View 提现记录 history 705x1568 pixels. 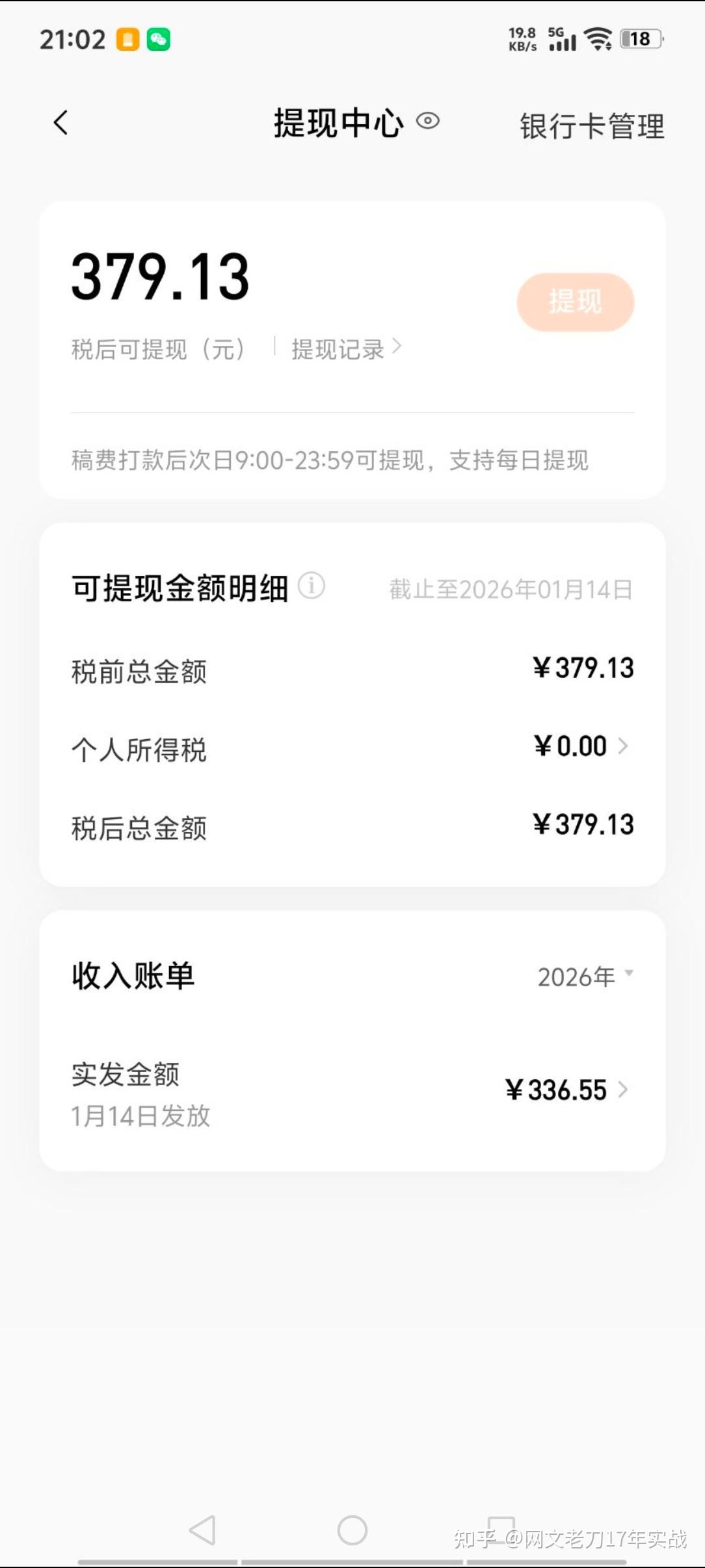click(x=345, y=349)
